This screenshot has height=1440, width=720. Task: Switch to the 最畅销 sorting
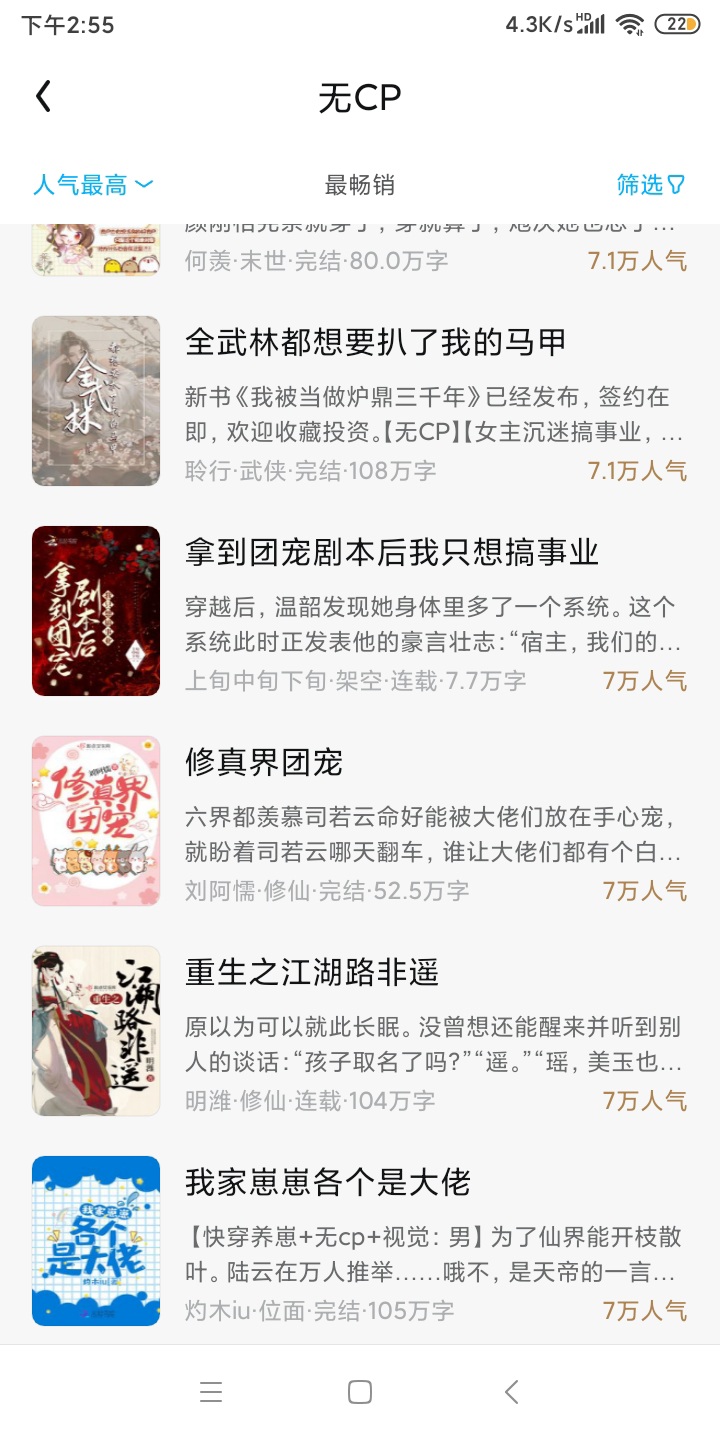click(x=359, y=185)
